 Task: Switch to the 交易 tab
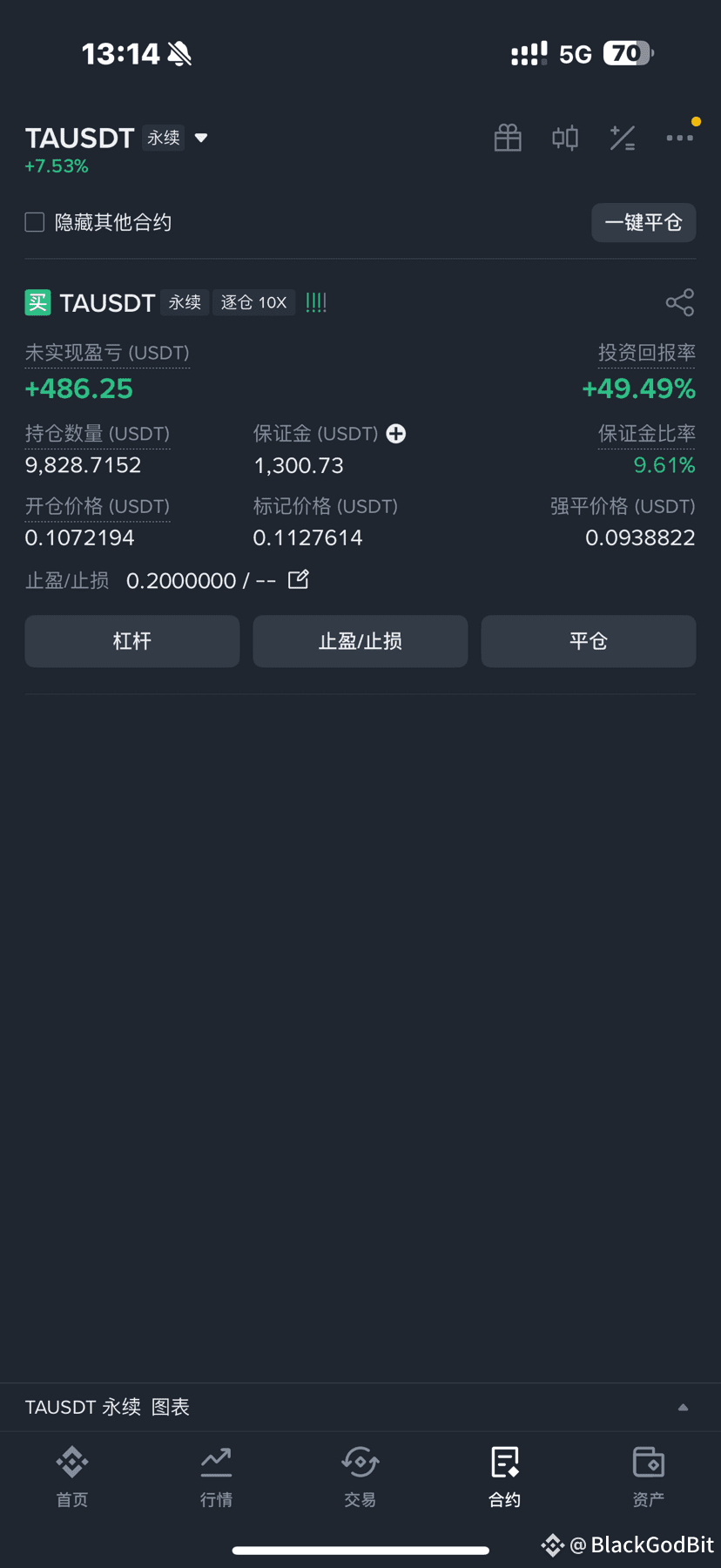coord(360,1477)
